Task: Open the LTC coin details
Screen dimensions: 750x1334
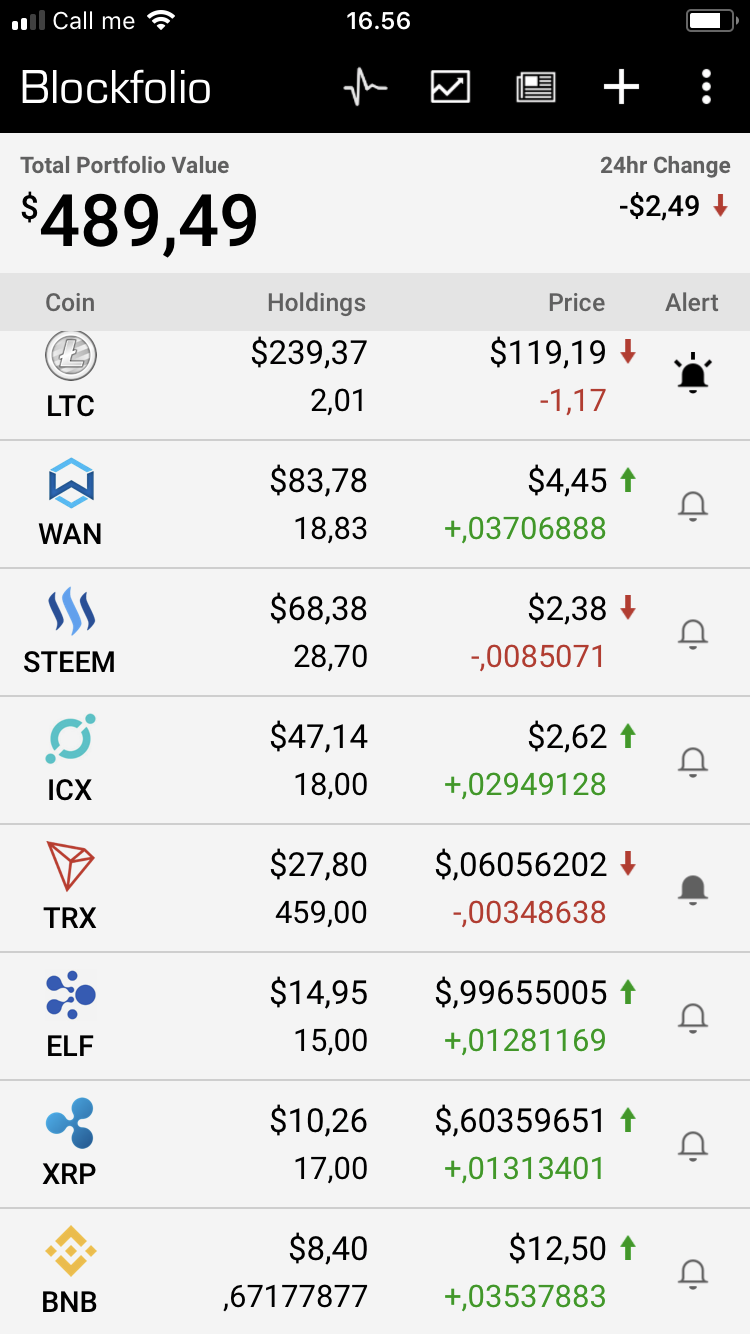Action: (70, 378)
